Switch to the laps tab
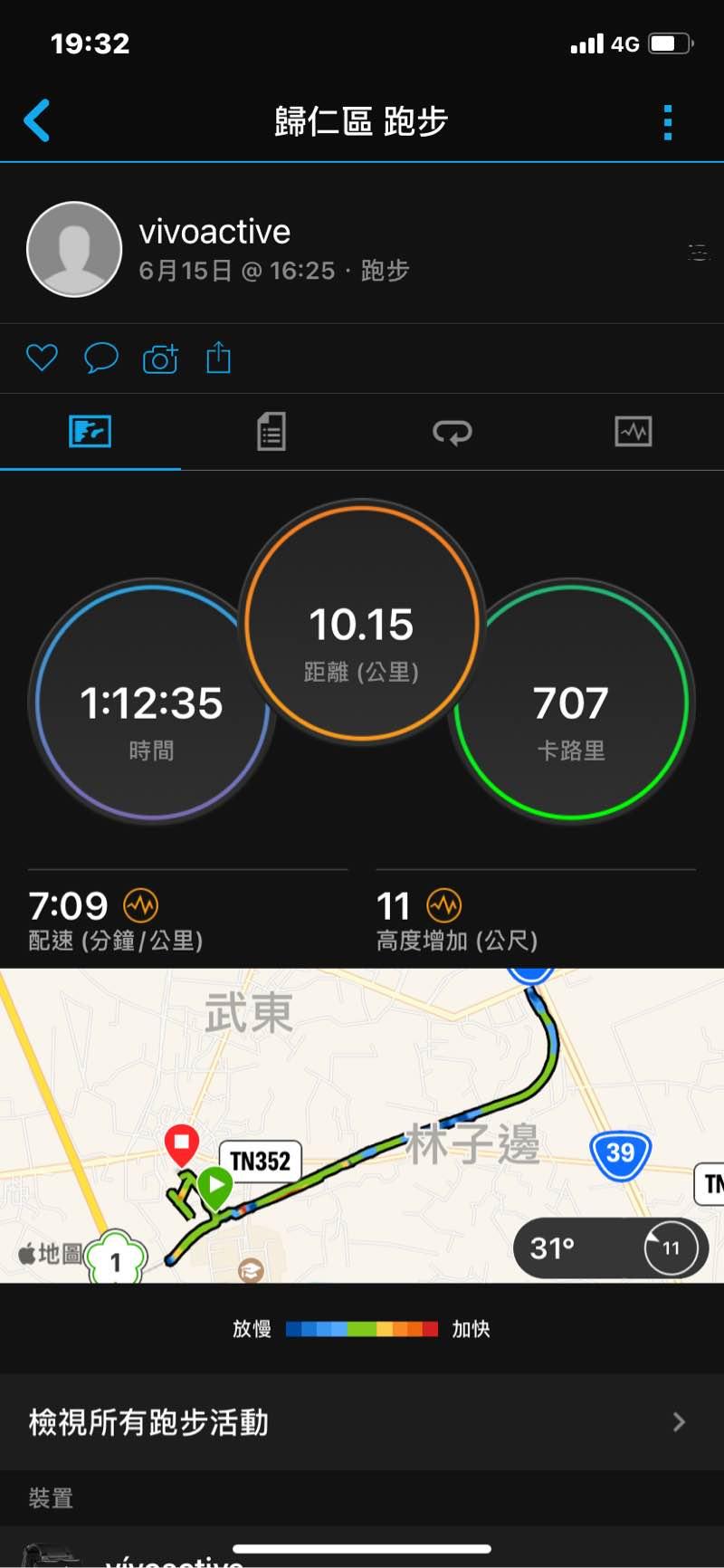This screenshot has height=1568, width=724. pyautogui.click(x=452, y=432)
